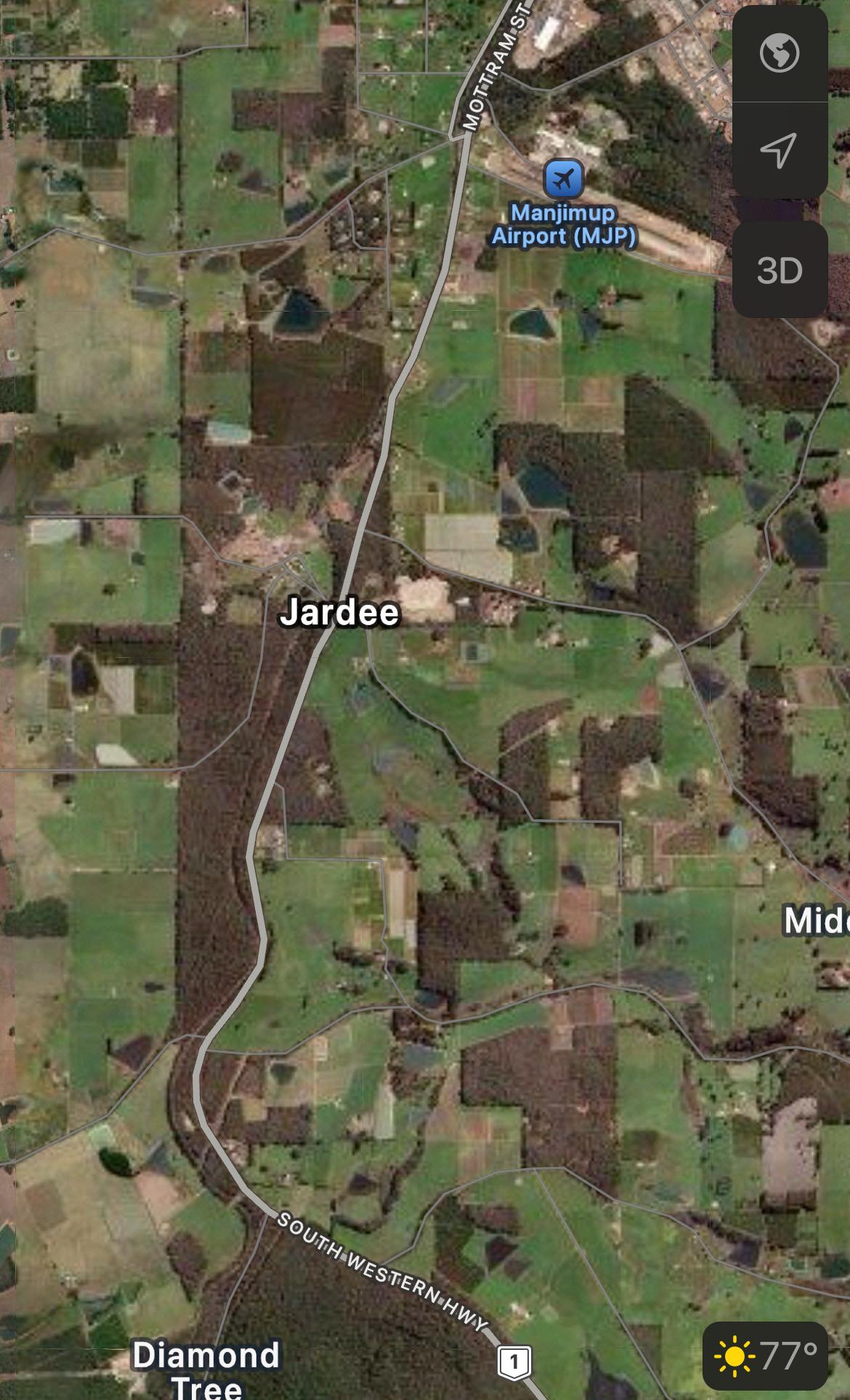Switch map to 3D view
Image resolution: width=850 pixels, height=1400 pixels.
(780, 270)
